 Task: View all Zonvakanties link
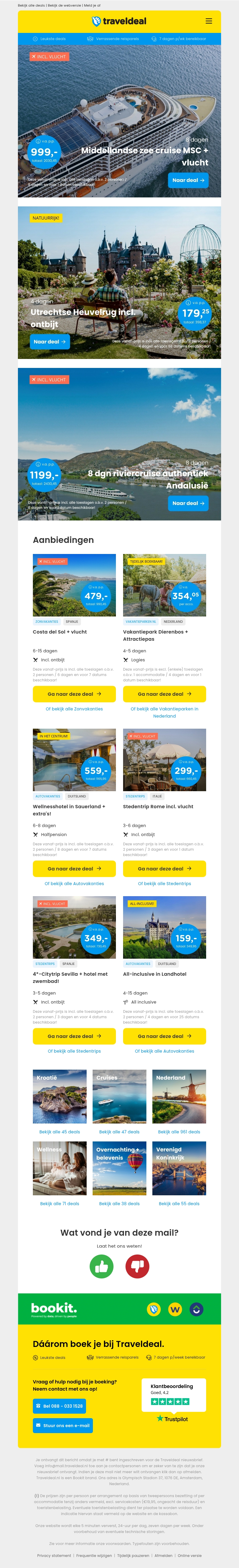74,709
